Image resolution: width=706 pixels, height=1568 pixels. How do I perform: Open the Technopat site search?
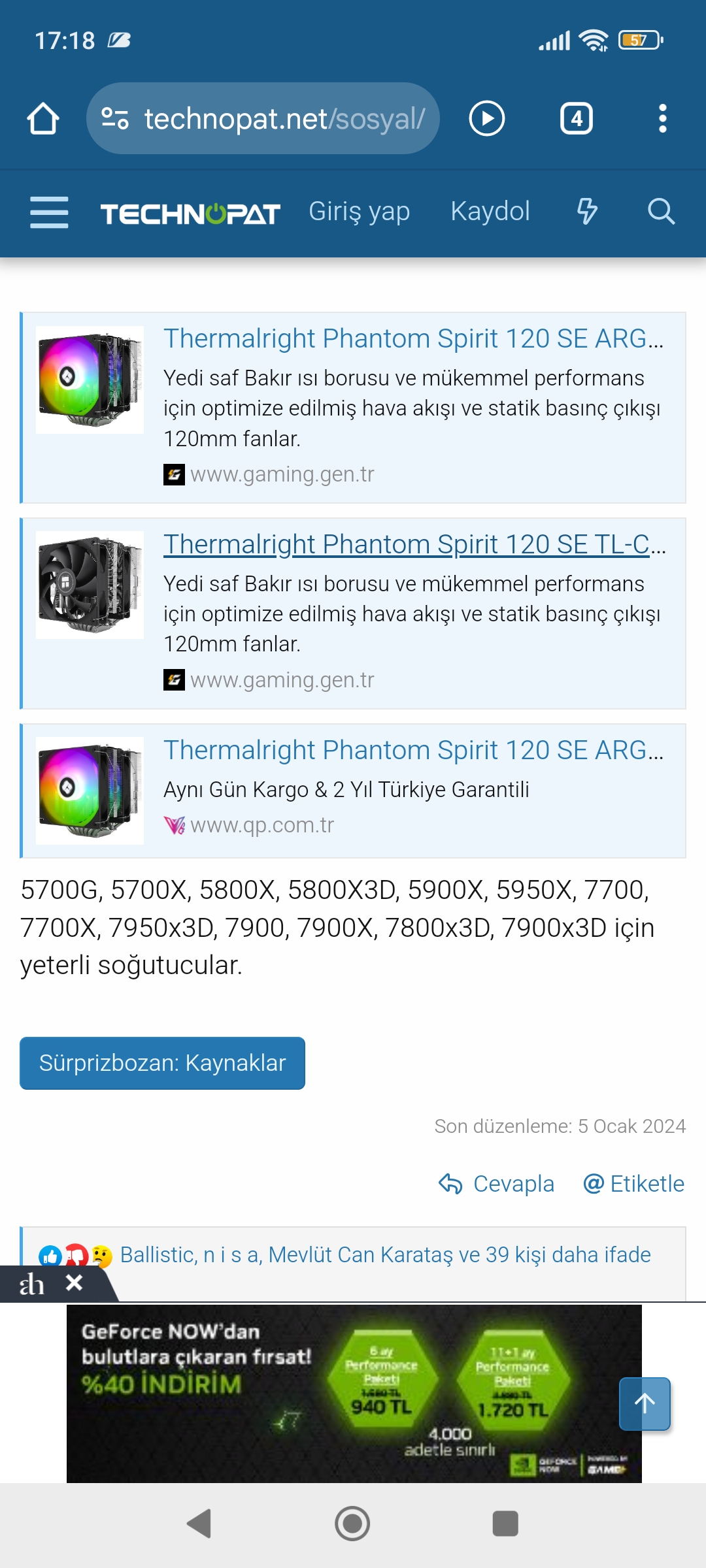[x=661, y=212]
